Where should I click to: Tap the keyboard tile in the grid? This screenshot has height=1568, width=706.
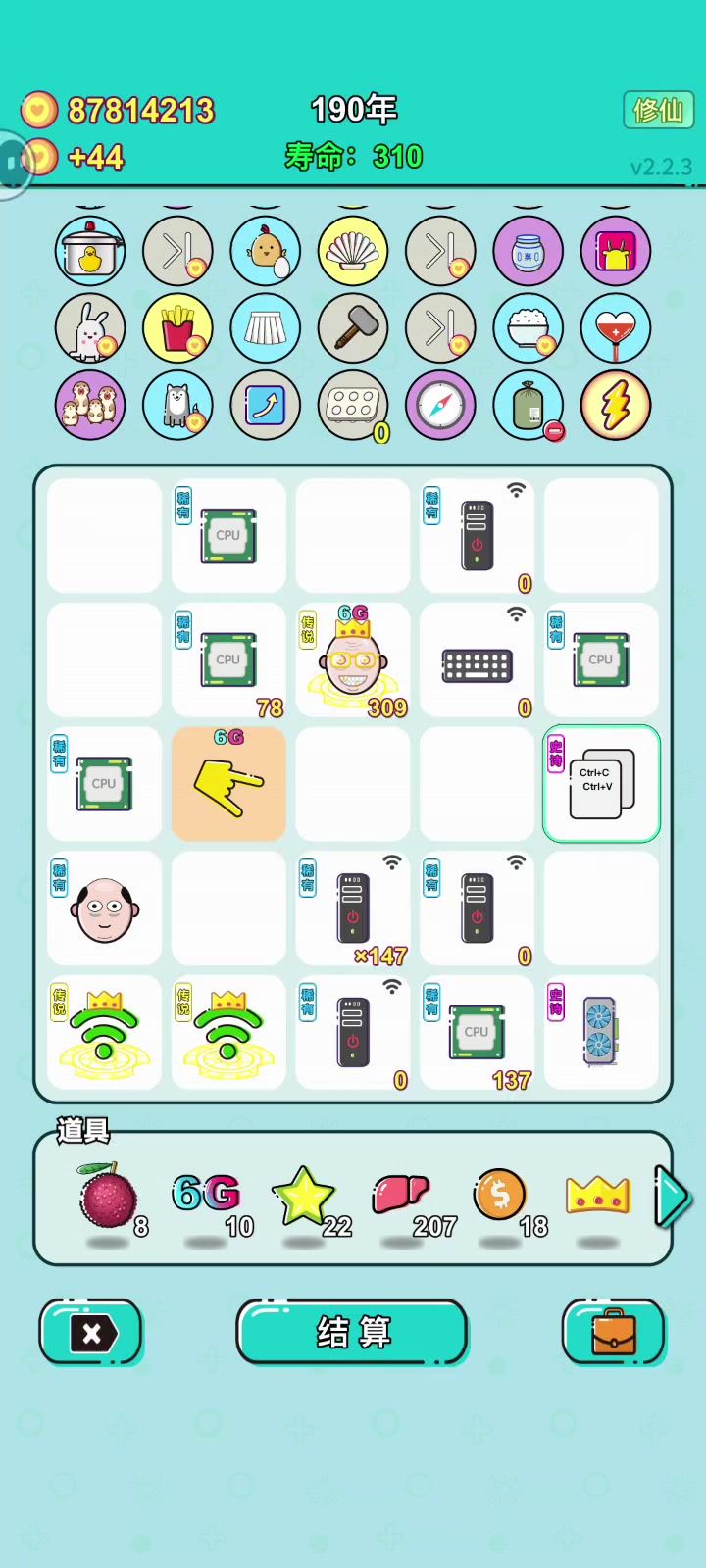[478, 661]
